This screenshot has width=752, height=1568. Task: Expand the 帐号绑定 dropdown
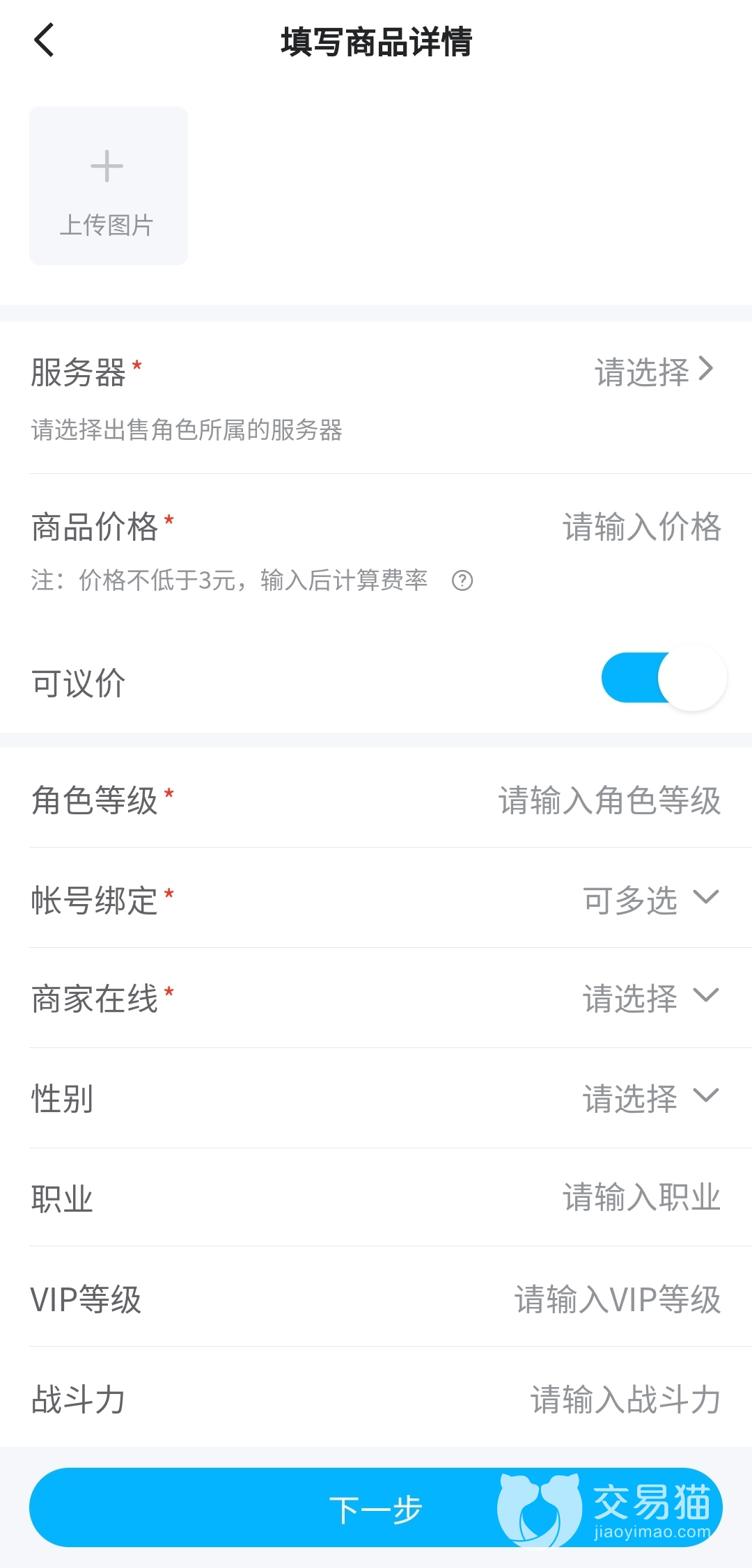coord(650,899)
